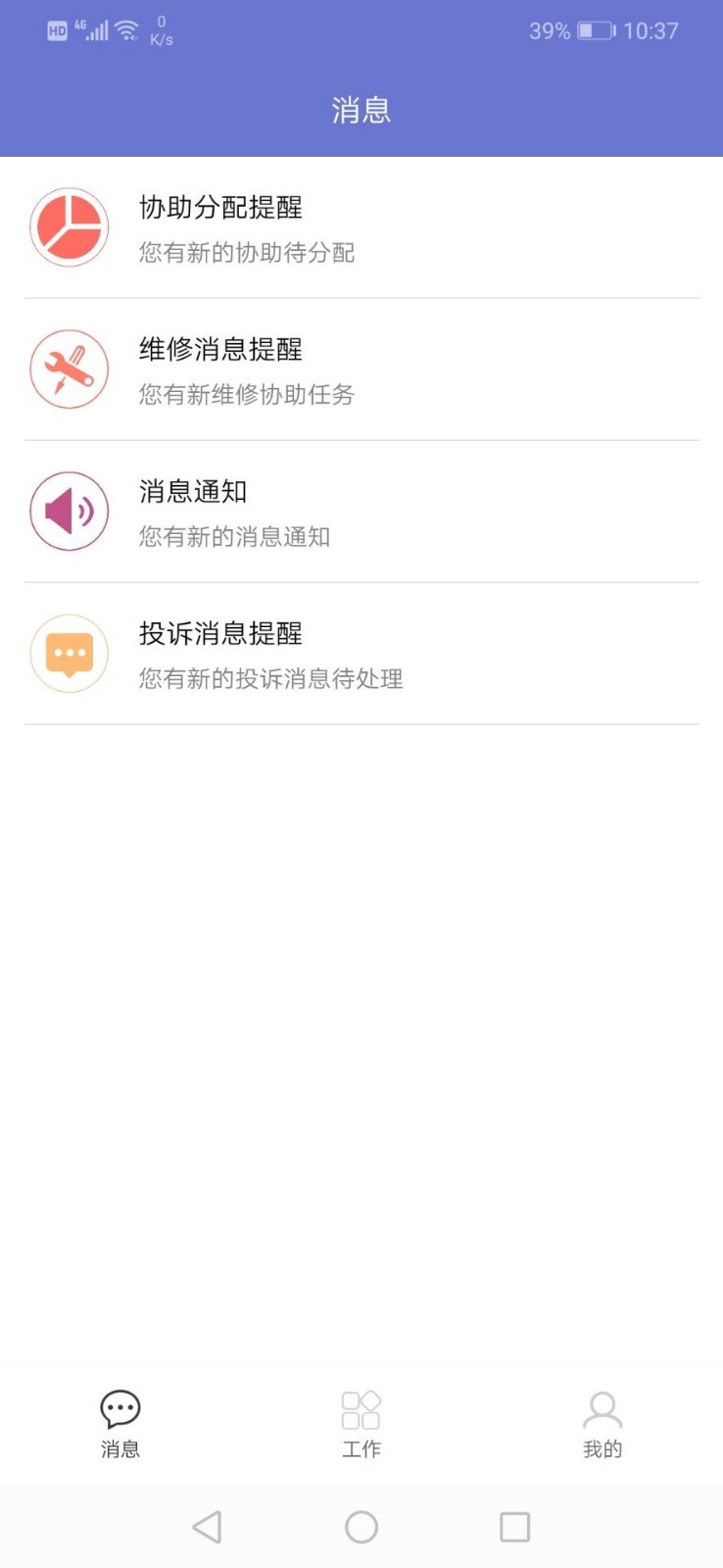Open 协助分配提醒 message row

[x=361, y=228]
